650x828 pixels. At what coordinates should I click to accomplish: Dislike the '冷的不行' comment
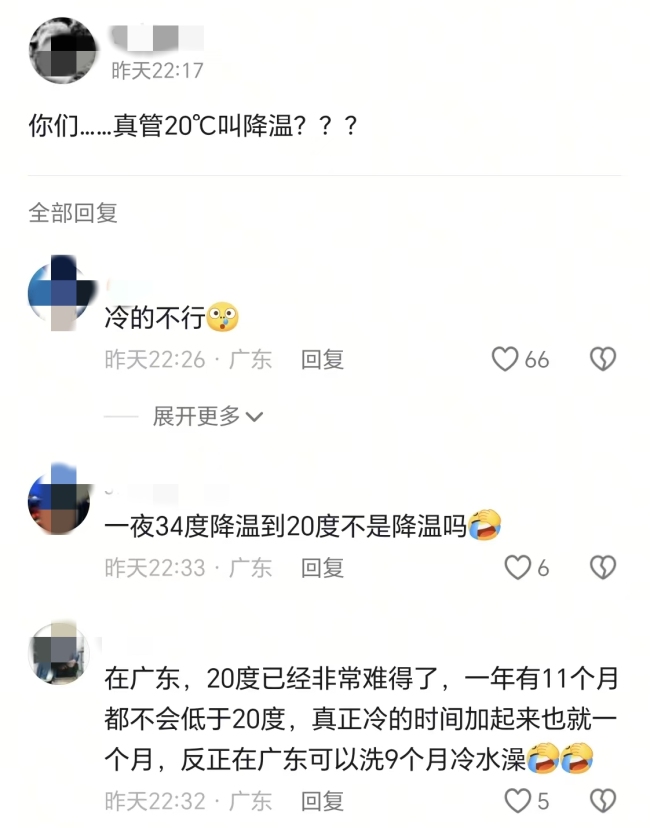point(602,360)
